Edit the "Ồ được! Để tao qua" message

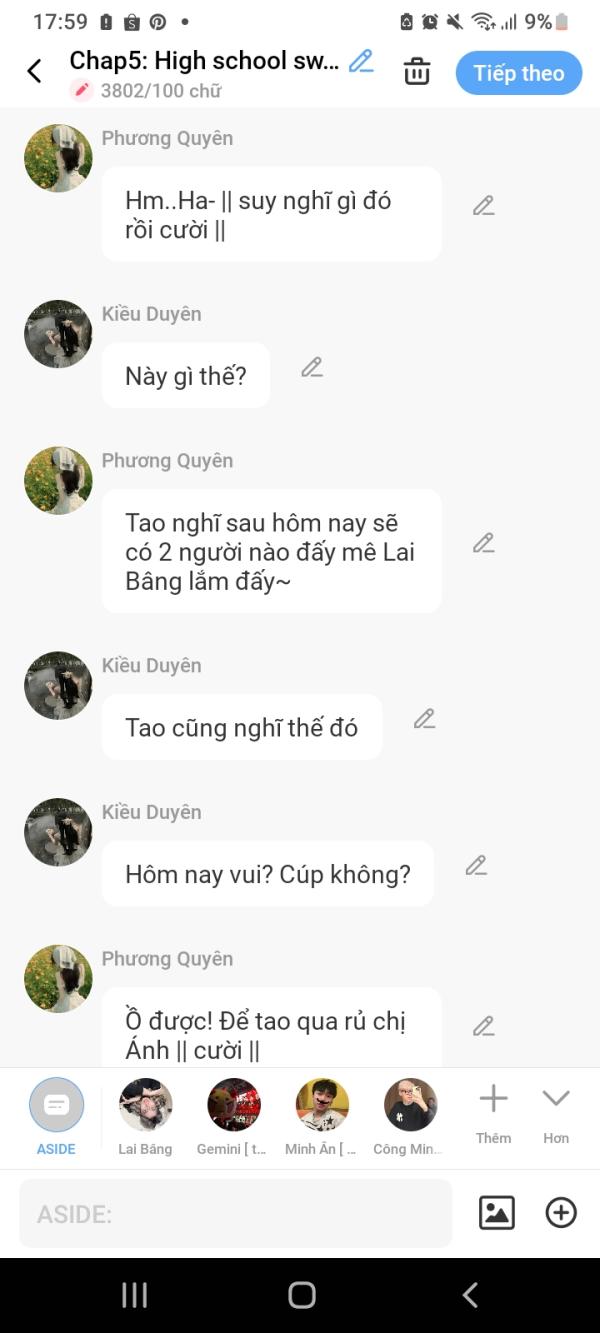point(484,1026)
